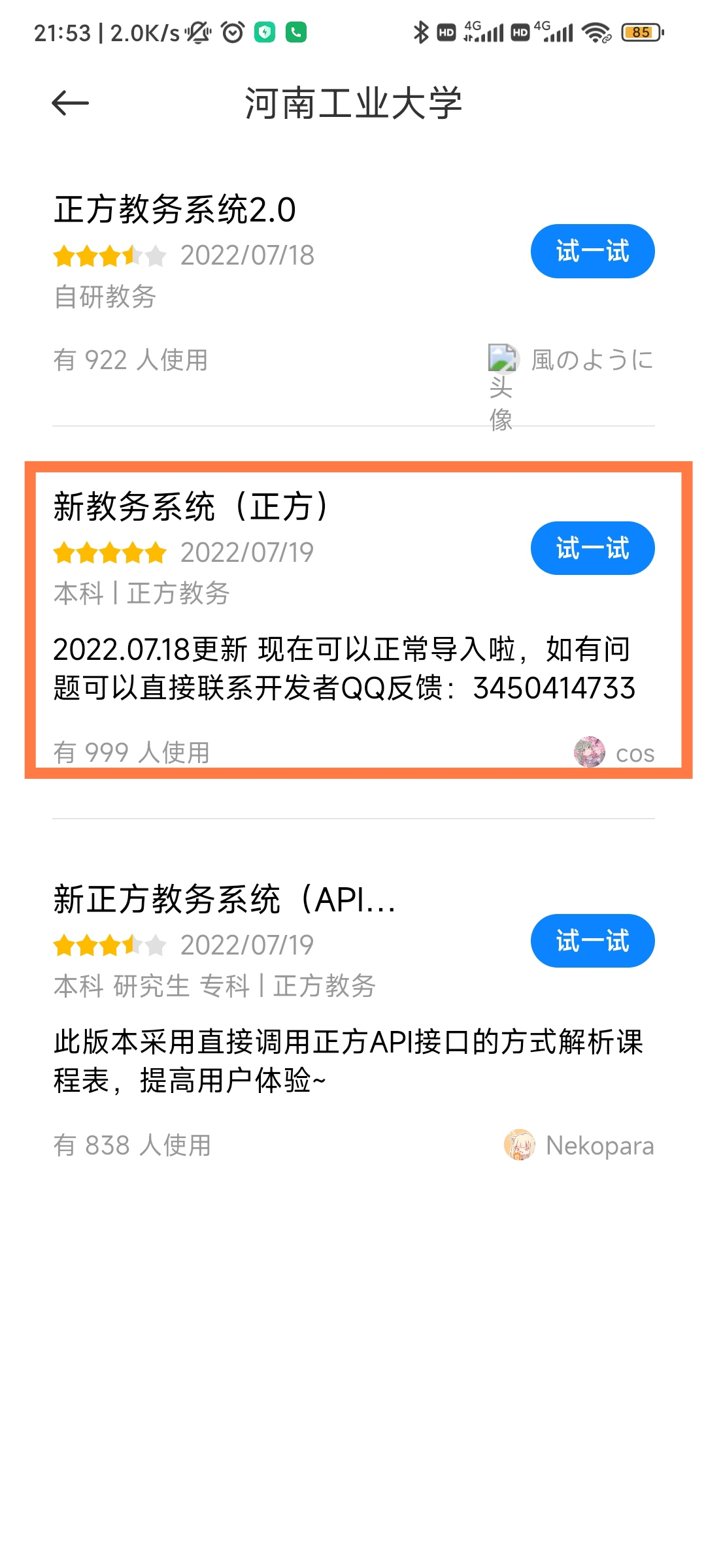Tap 试一试 for 新正方教务系统（API...
Image resolution: width=706 pixels, height=1568 pixels.
(x=592, y=941)
